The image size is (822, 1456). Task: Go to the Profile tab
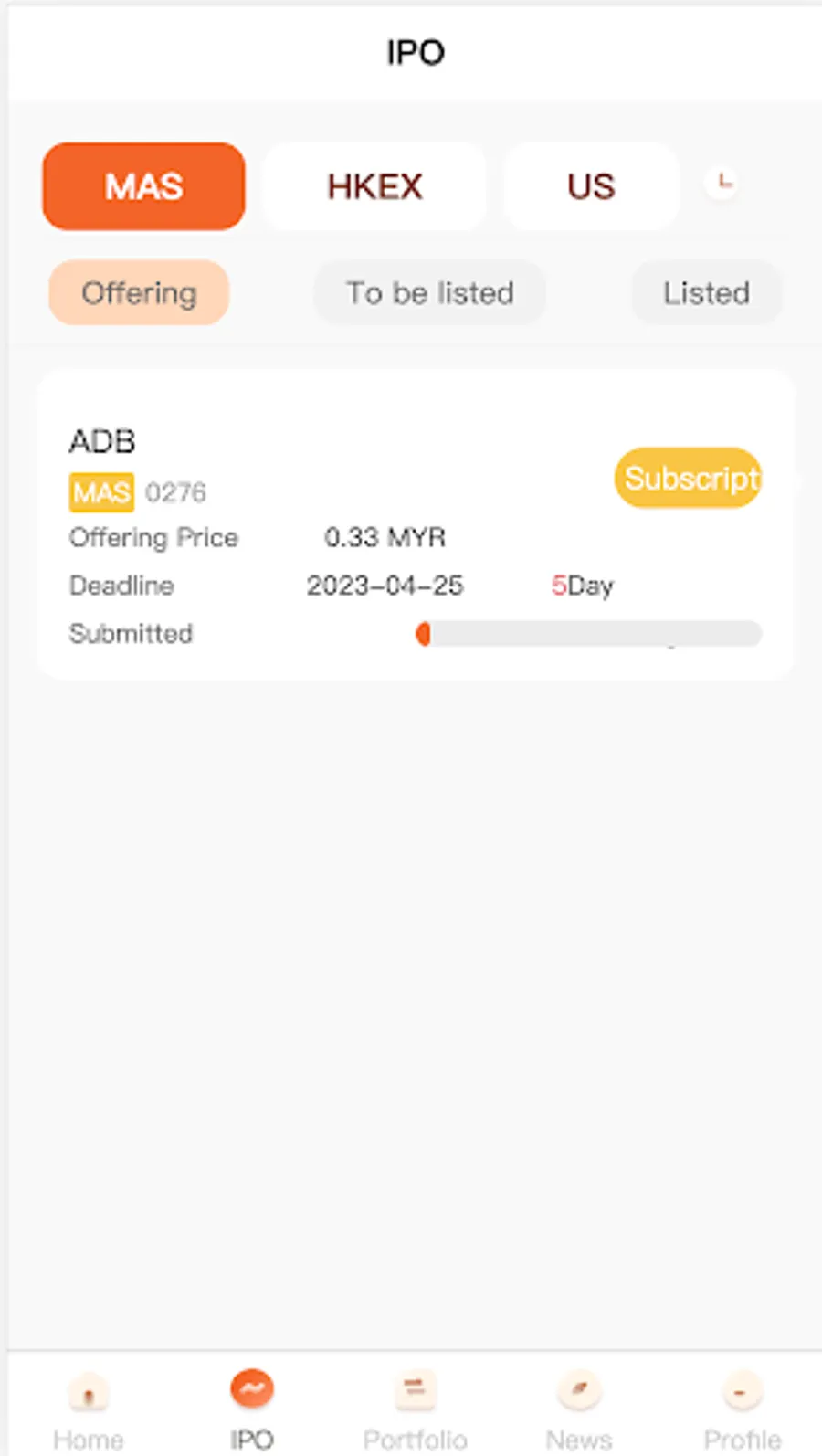[x=742, y=1409]
